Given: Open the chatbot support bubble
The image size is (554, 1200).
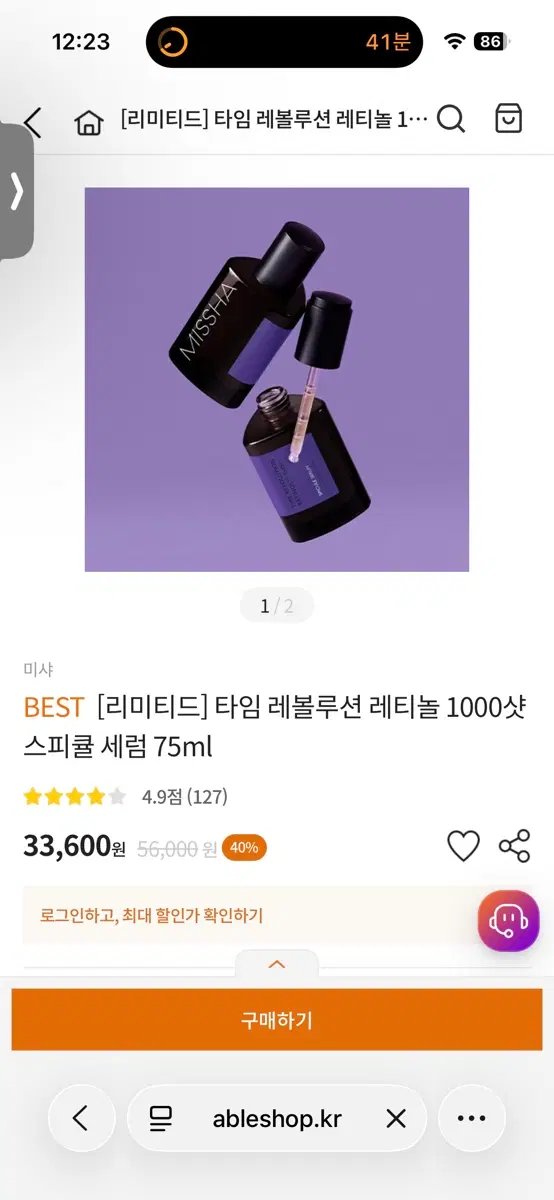Looking at the screenshot, I should (508, 921).
